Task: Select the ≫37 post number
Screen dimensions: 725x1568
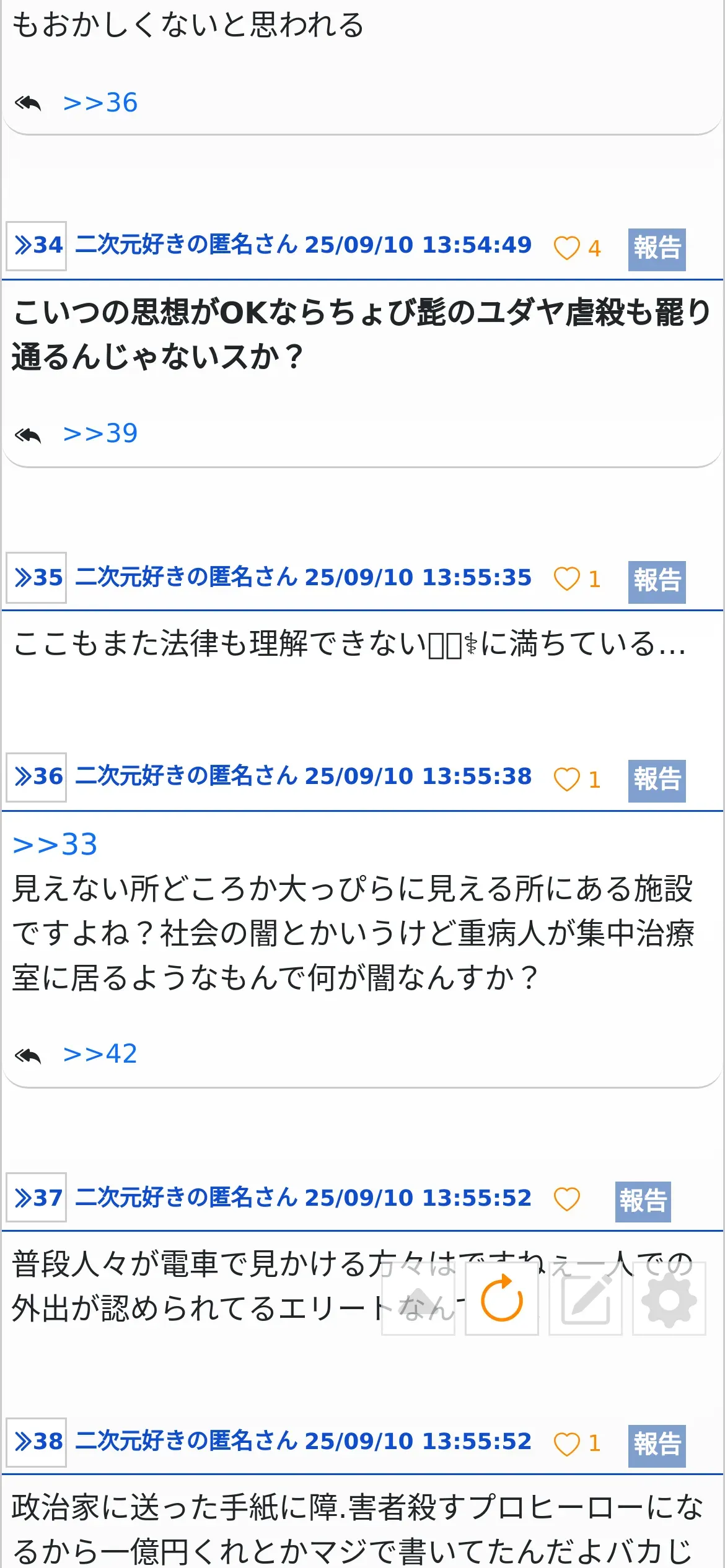Action: pos(37,1198)
